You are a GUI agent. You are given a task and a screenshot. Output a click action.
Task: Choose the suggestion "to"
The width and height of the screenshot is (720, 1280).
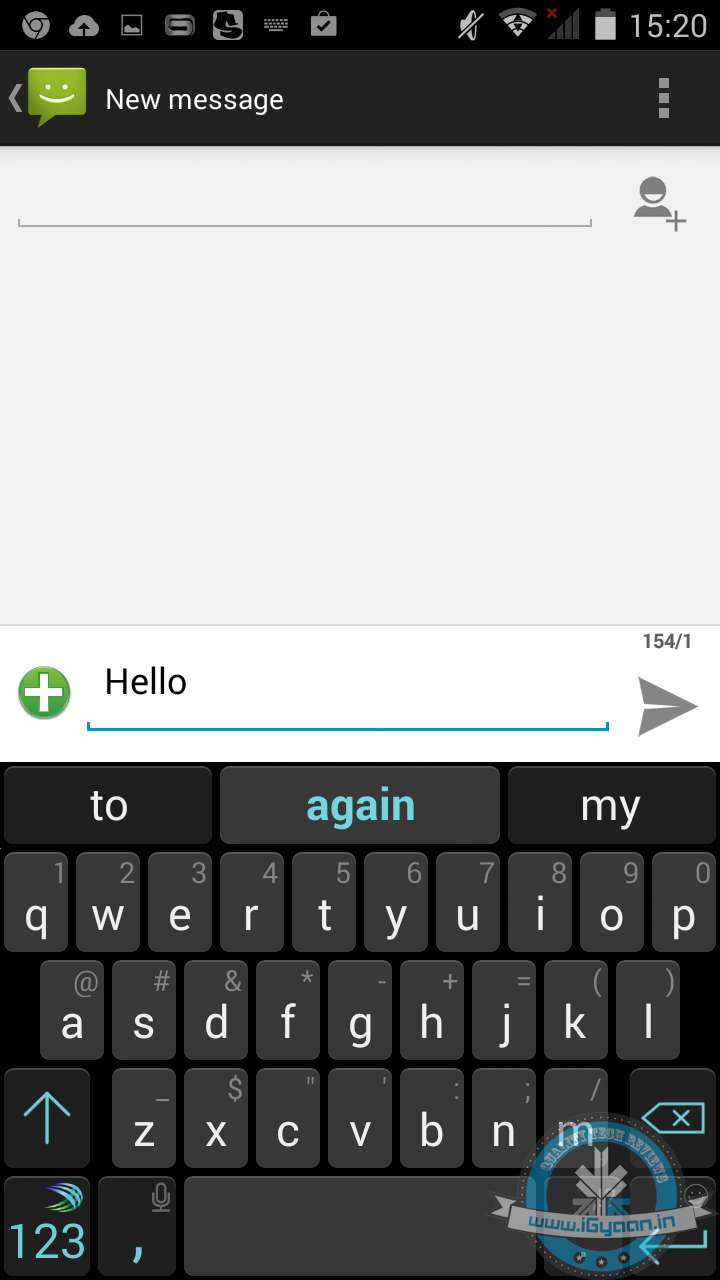pos(108,805)
